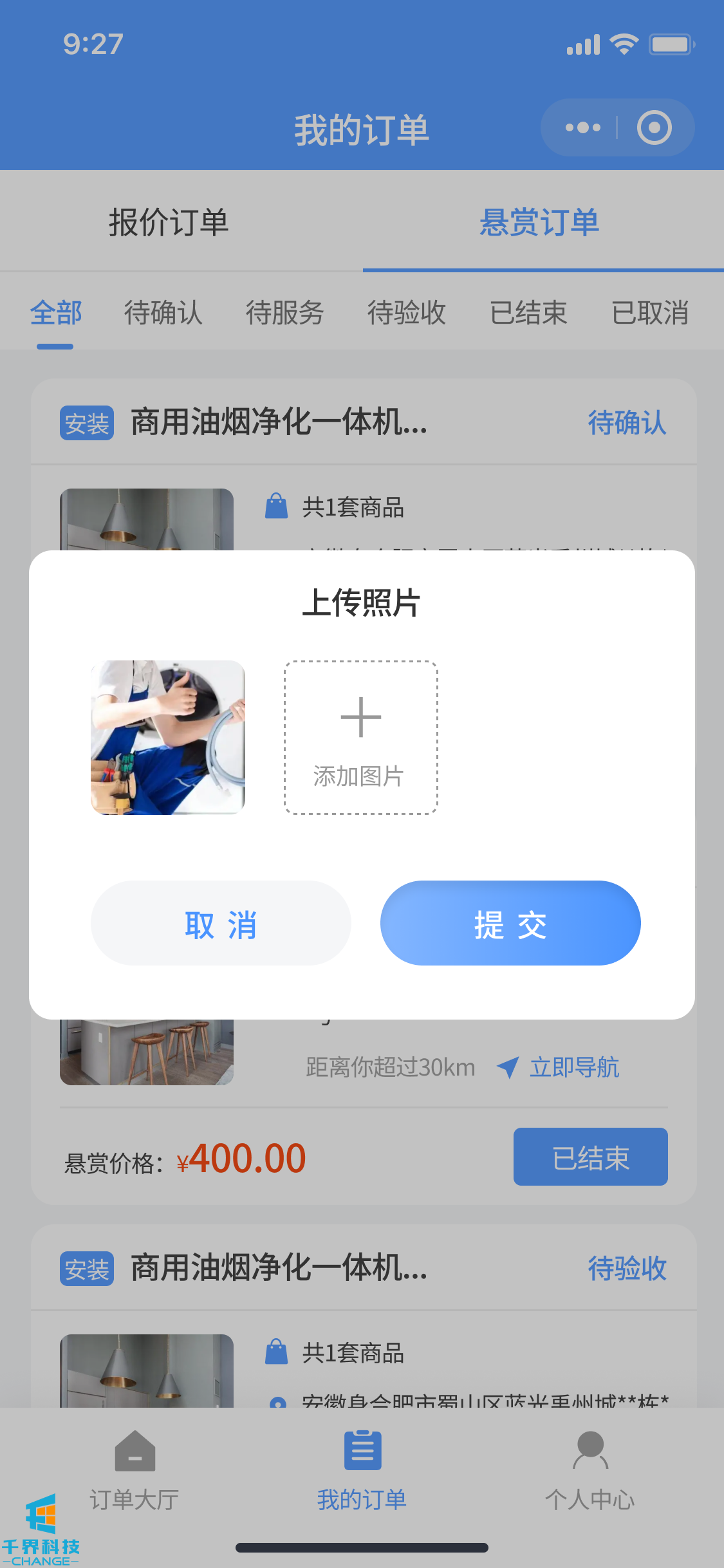The height and width of the screenshot is (1568, 724).
Task: Switch to the 报价订单 tab
Action: click(169, 223)
